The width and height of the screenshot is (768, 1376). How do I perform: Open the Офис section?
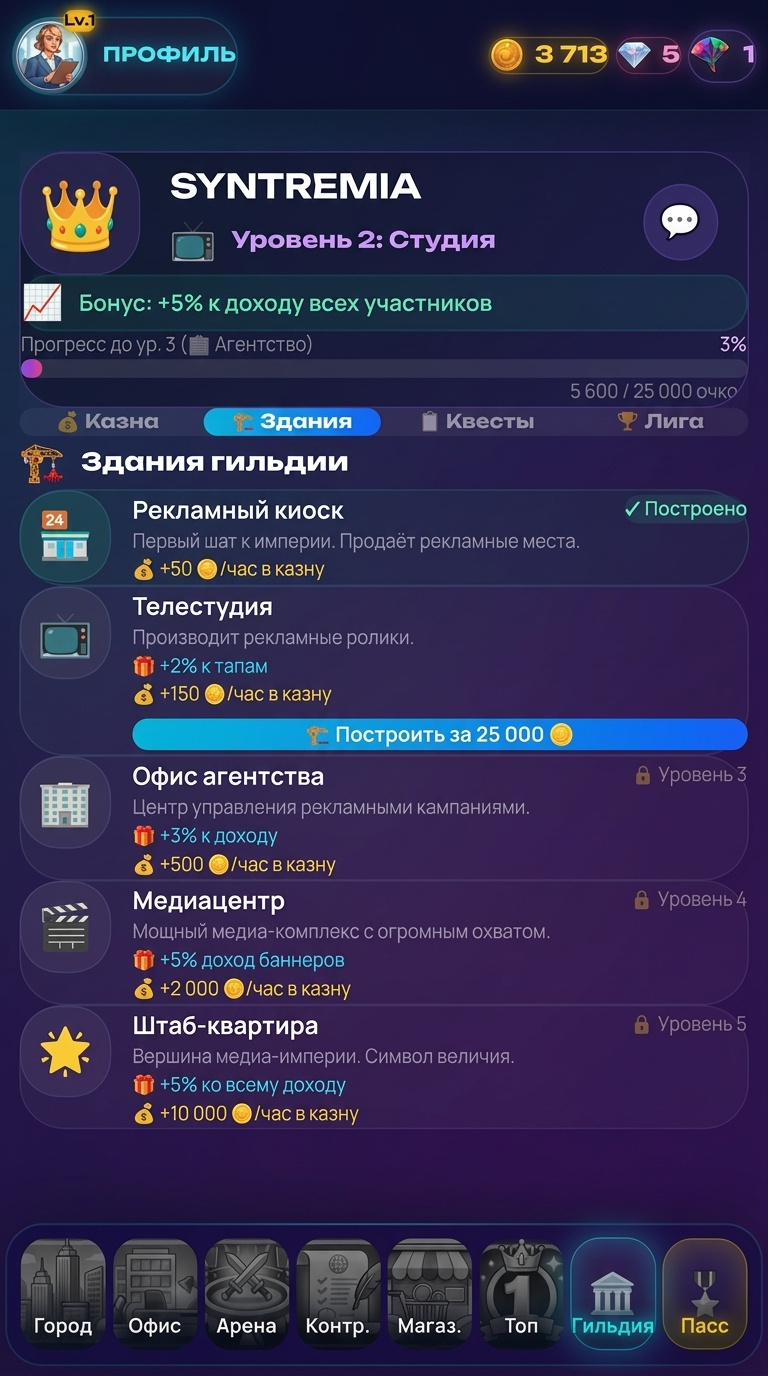tap(155, 1292)
